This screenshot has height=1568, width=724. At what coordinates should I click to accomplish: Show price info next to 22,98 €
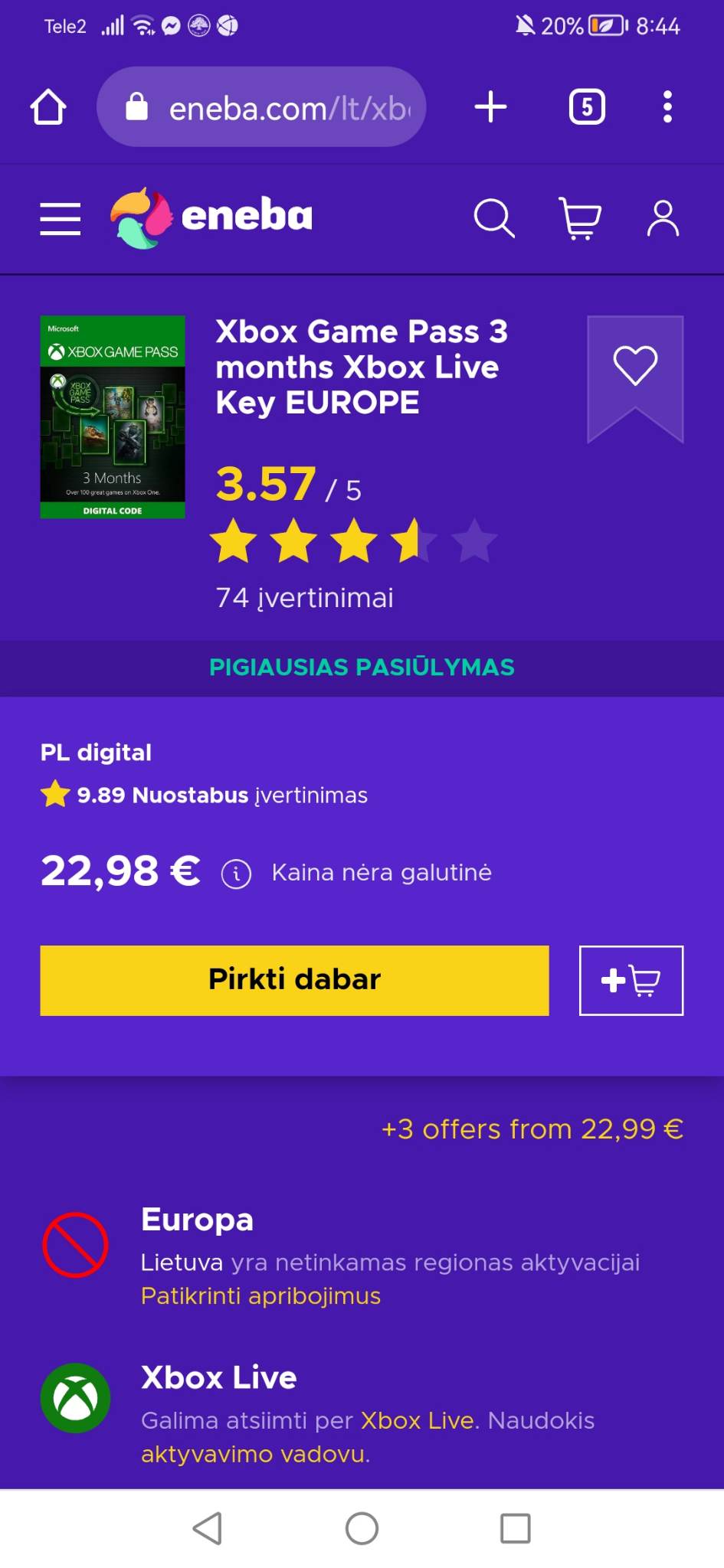tap(236, 874)
